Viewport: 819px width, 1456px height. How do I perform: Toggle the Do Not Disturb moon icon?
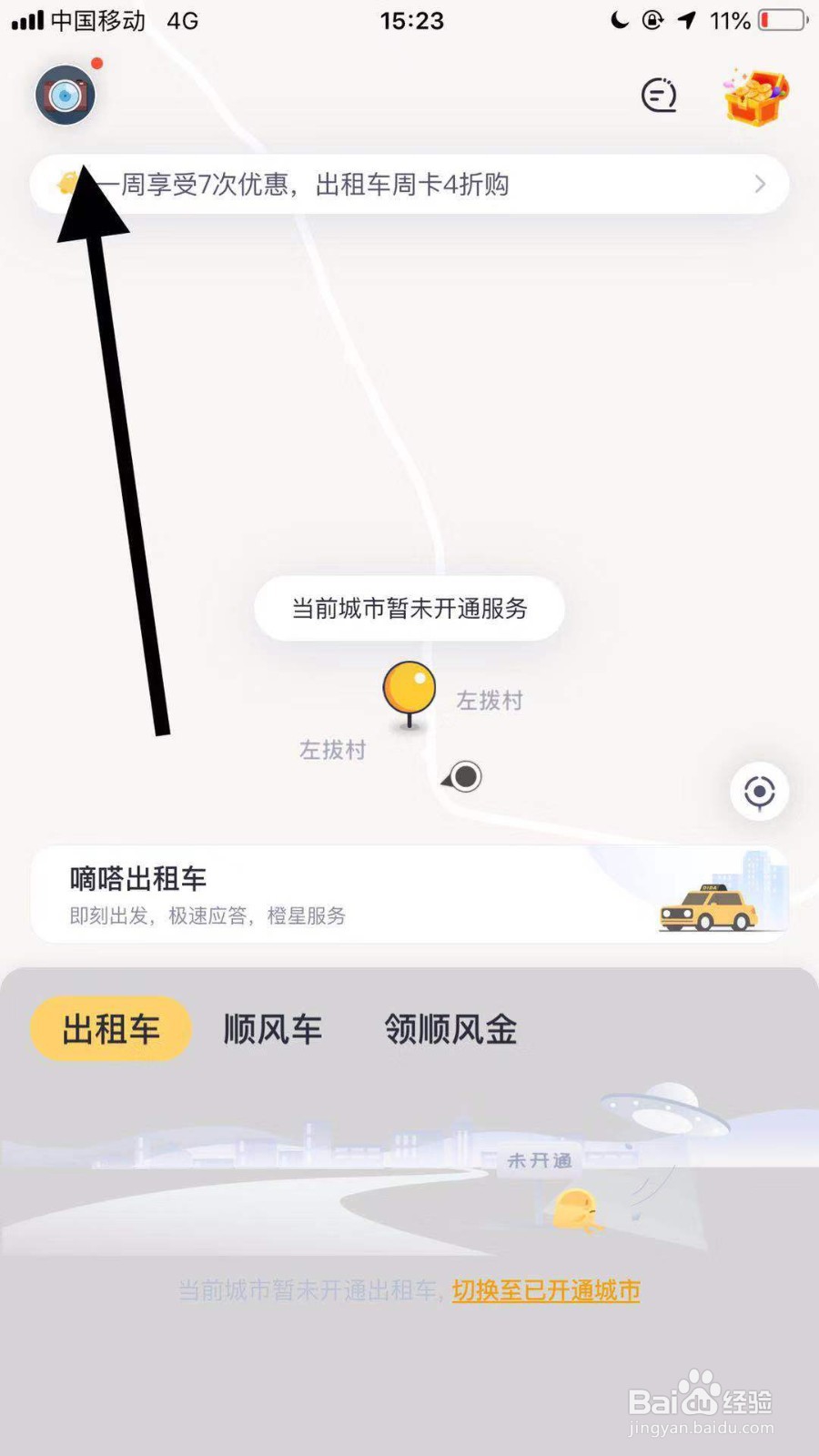[x=618, y=20]
